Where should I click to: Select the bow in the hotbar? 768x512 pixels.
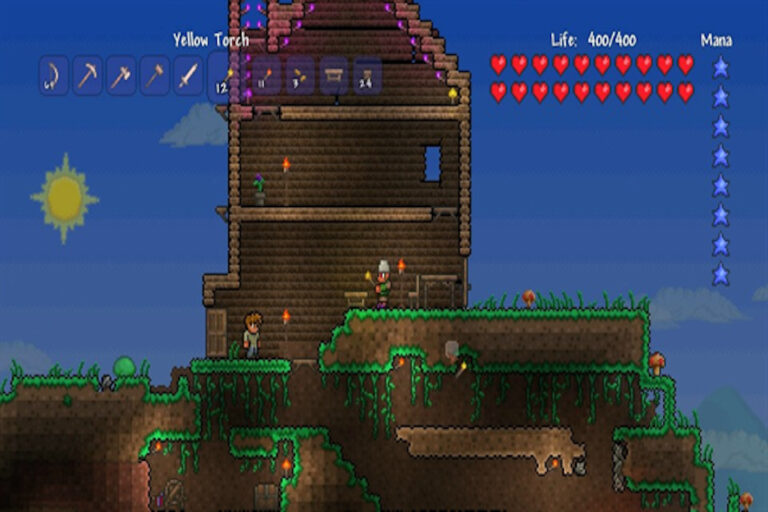point(54,75)
